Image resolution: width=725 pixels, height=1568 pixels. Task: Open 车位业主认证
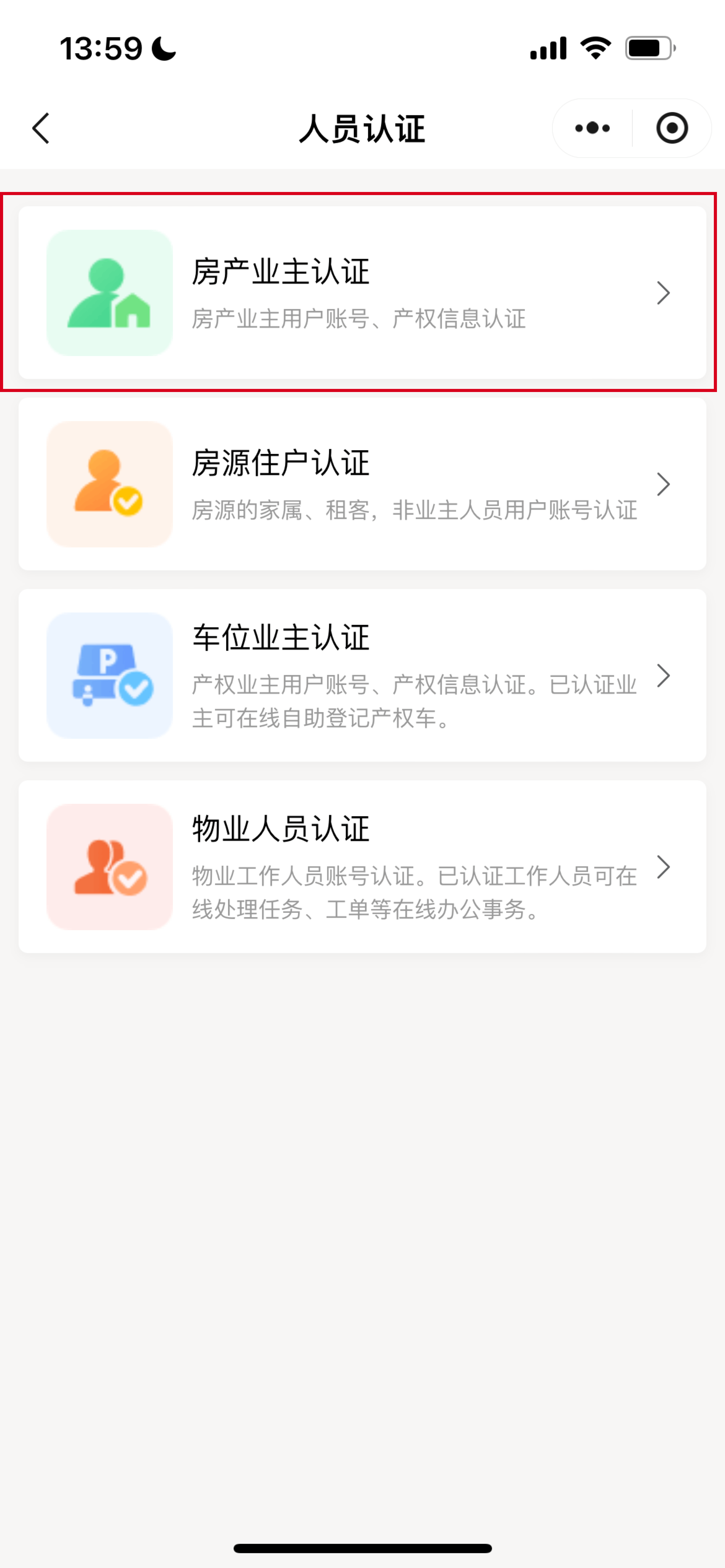click(362, 675)
